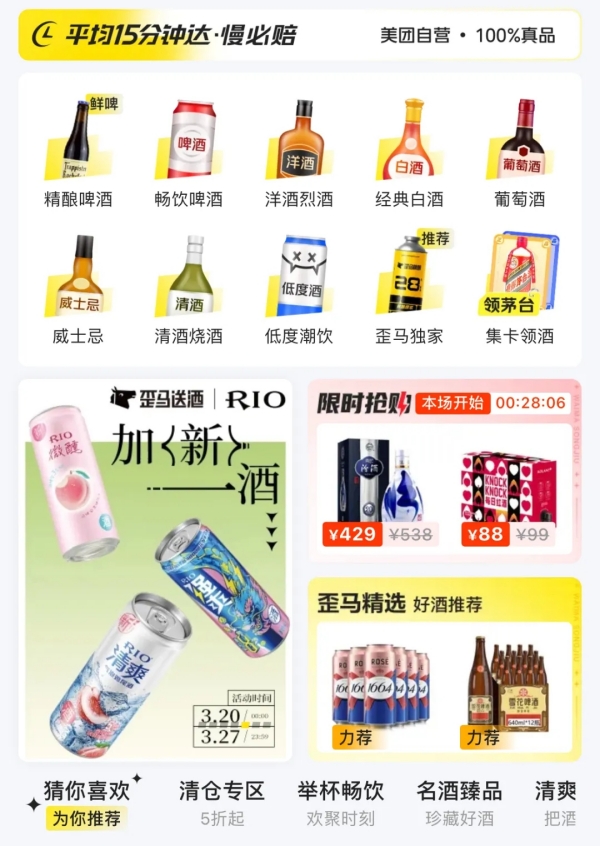
Task: Tap 集卡领酒 to collect cards
Action: [x=519, y=288]
